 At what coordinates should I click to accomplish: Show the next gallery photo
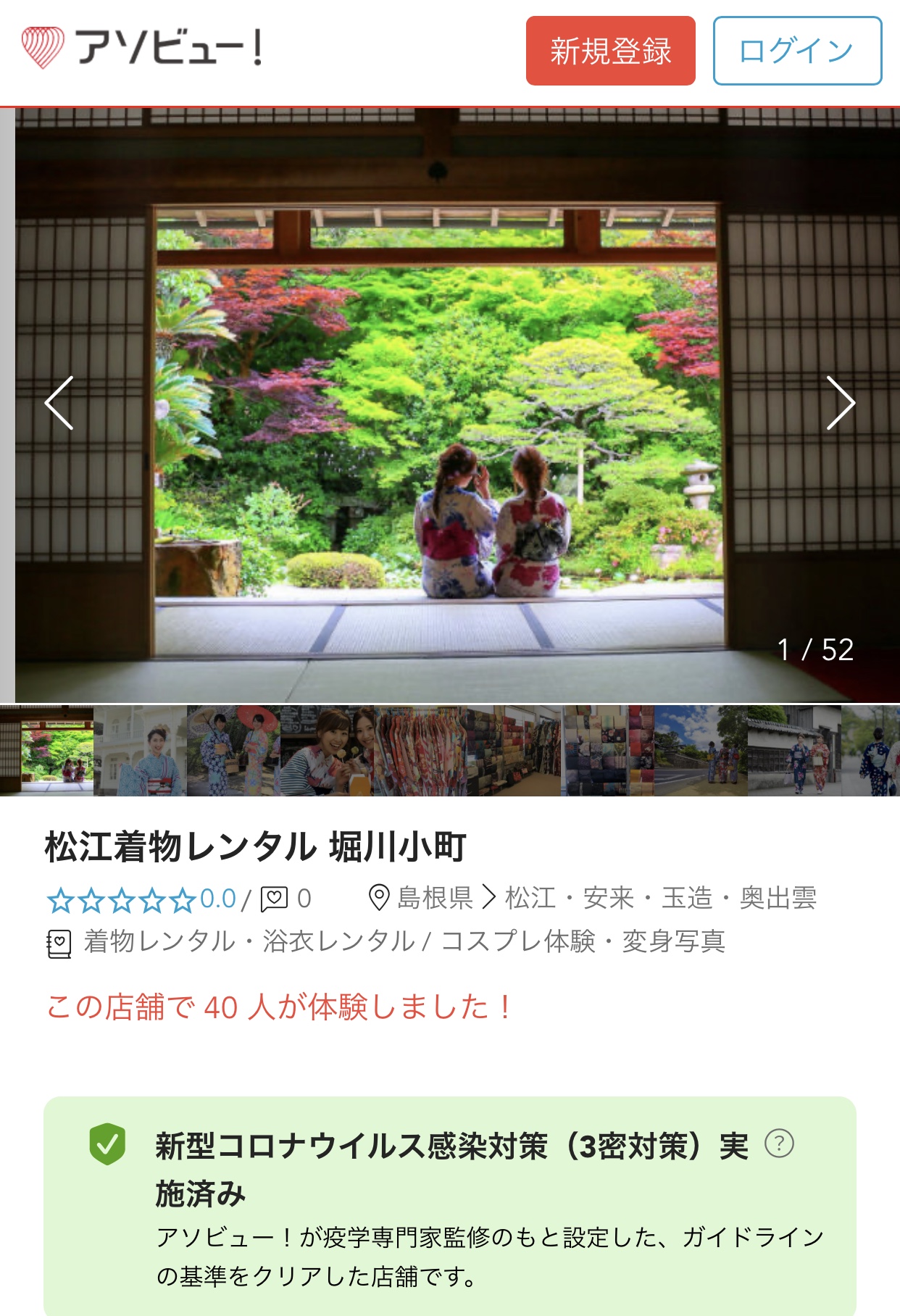pyautogui.click(x=841, y=403)
